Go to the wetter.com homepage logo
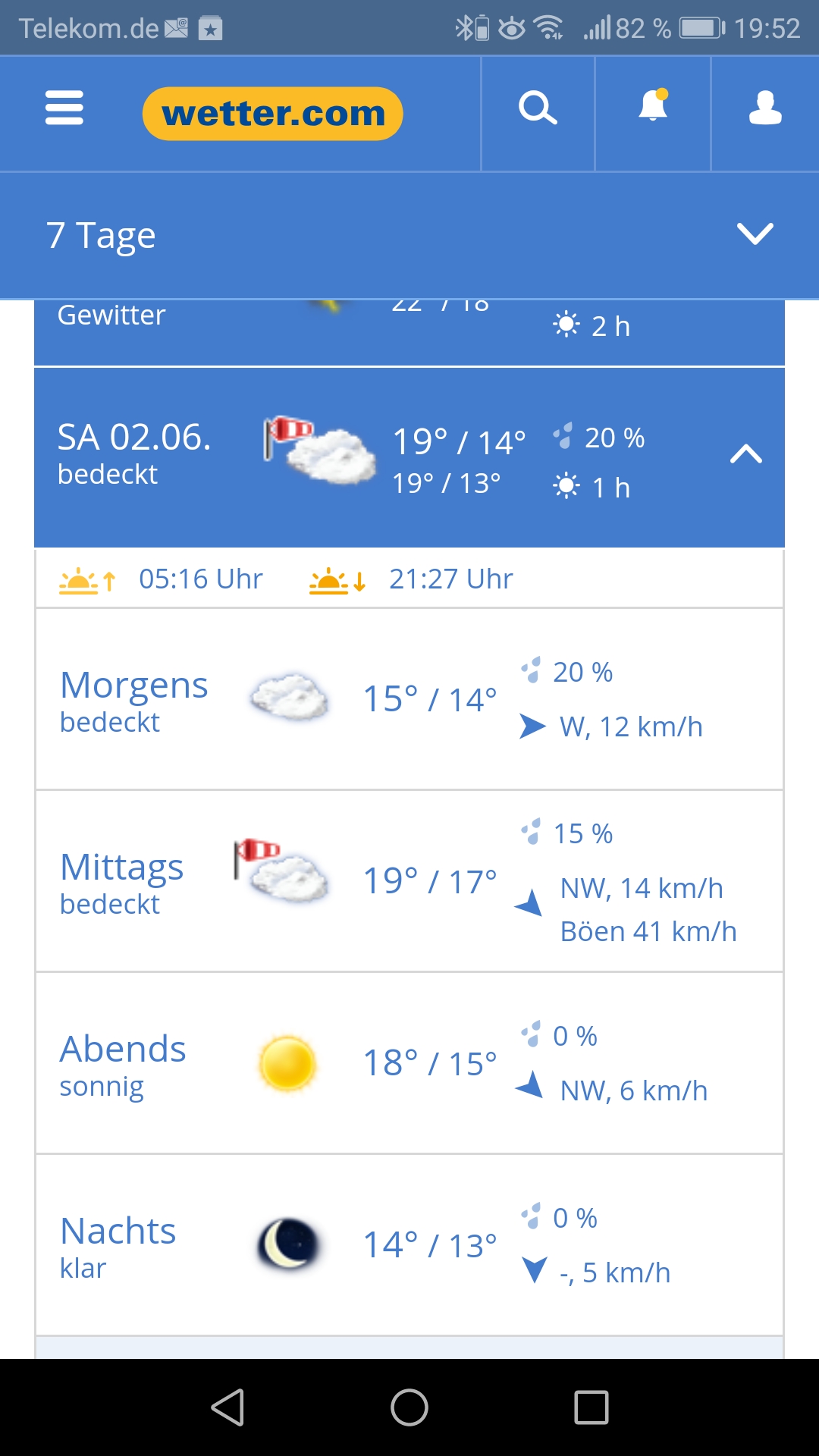Screen dimensions: 819x1456 [x=272, y=114]
